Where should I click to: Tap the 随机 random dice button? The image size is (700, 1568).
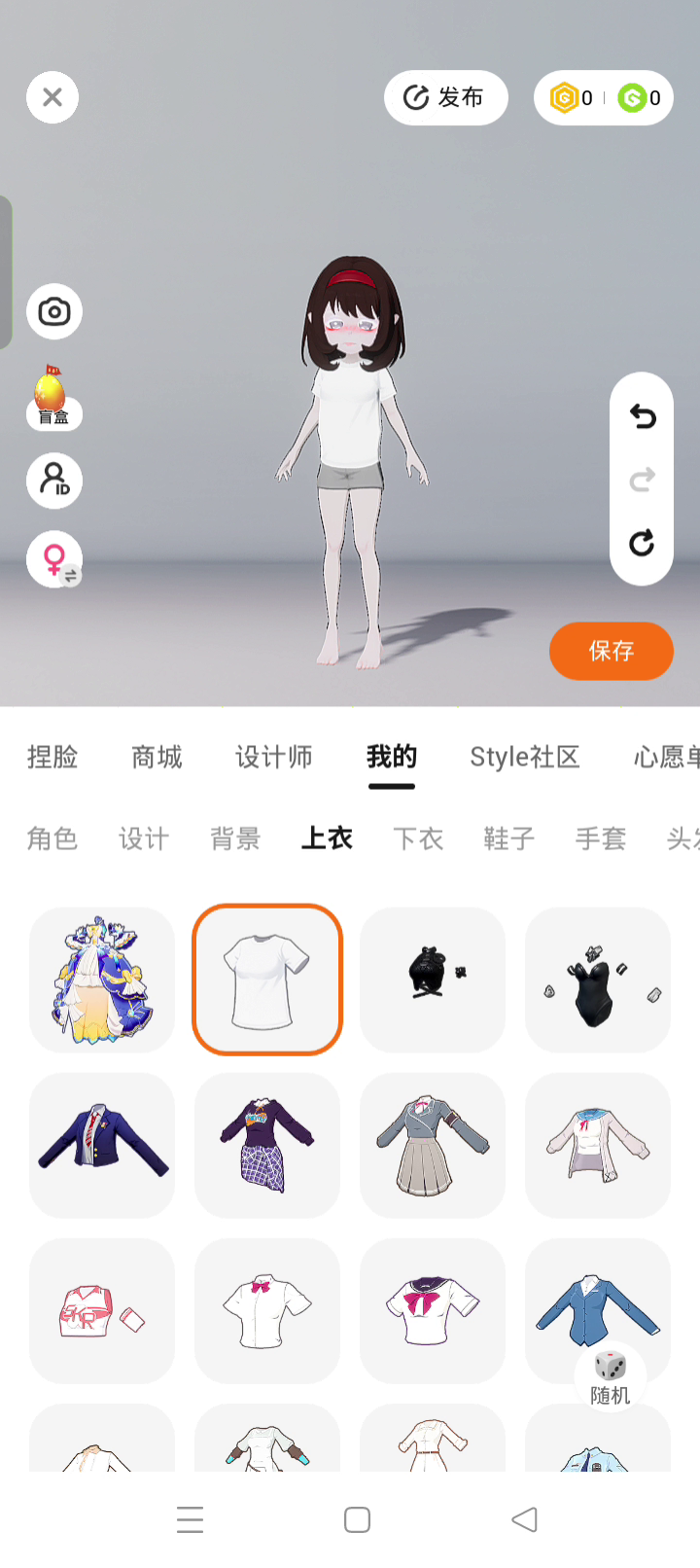pos(611,1377)
